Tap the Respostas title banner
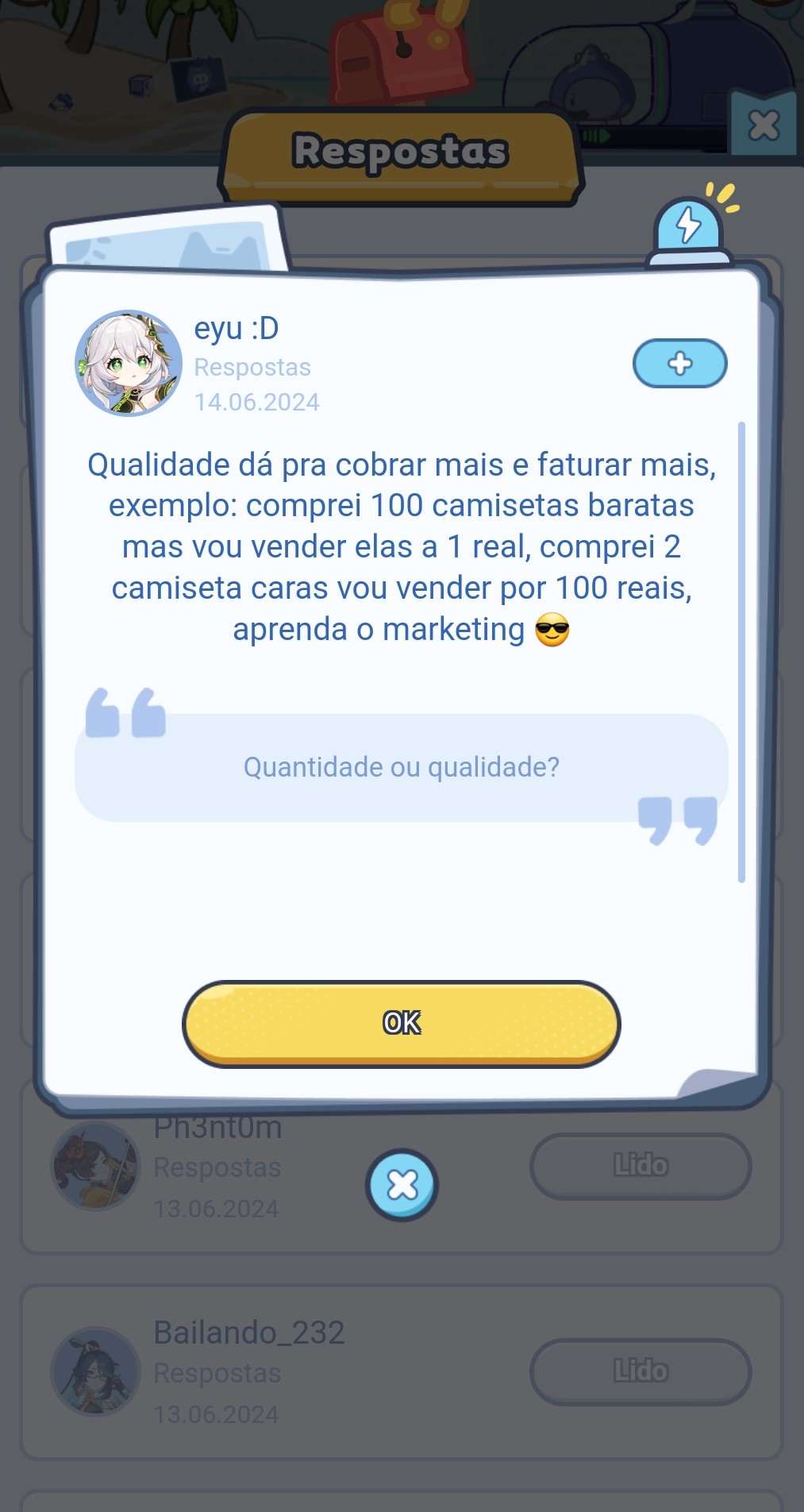Image resolution: width=804 pixels, height=1512 pixels. [x=402, y=152]
